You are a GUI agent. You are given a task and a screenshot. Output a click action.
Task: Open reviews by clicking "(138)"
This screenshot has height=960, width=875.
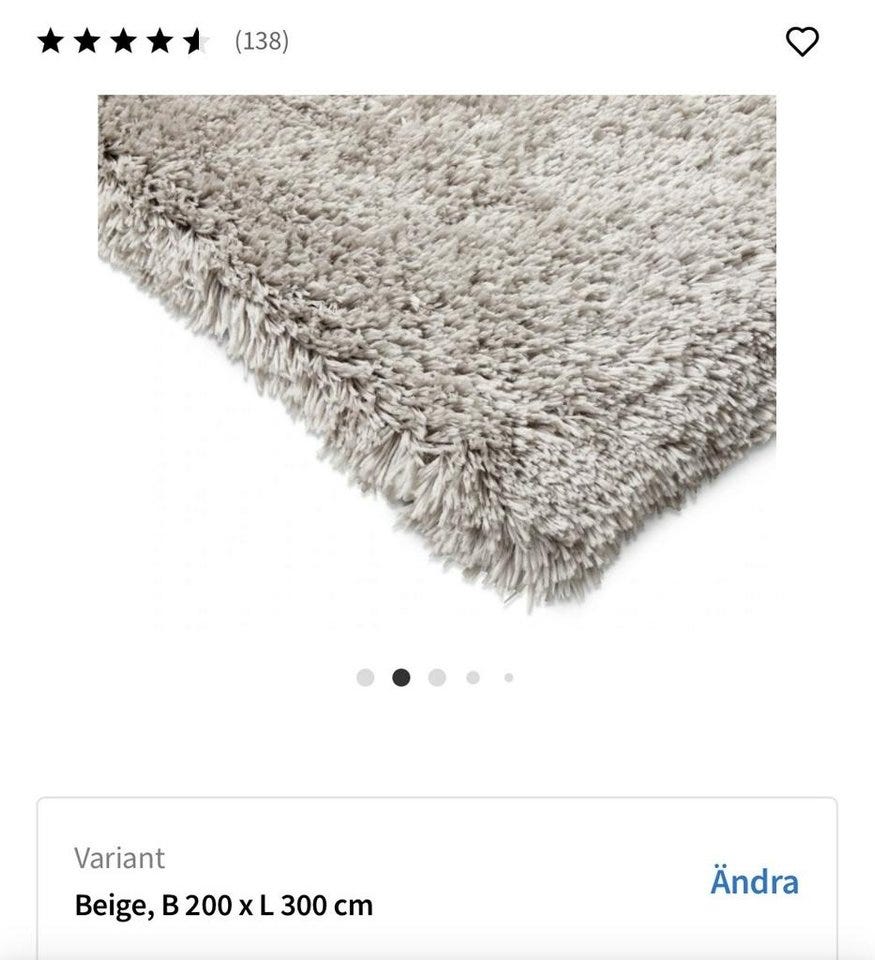260,43
